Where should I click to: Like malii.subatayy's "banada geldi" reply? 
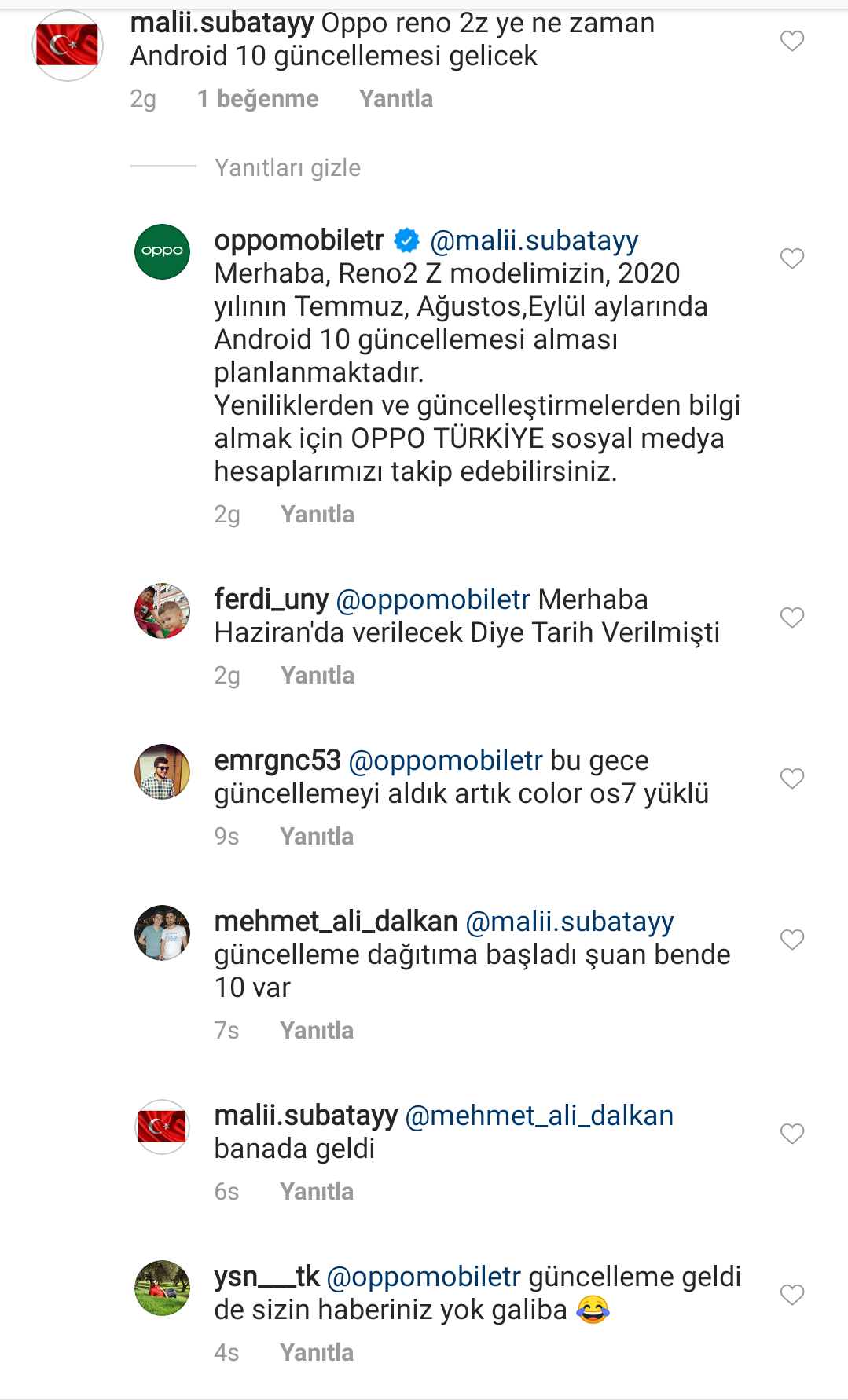click(791, 1134)
